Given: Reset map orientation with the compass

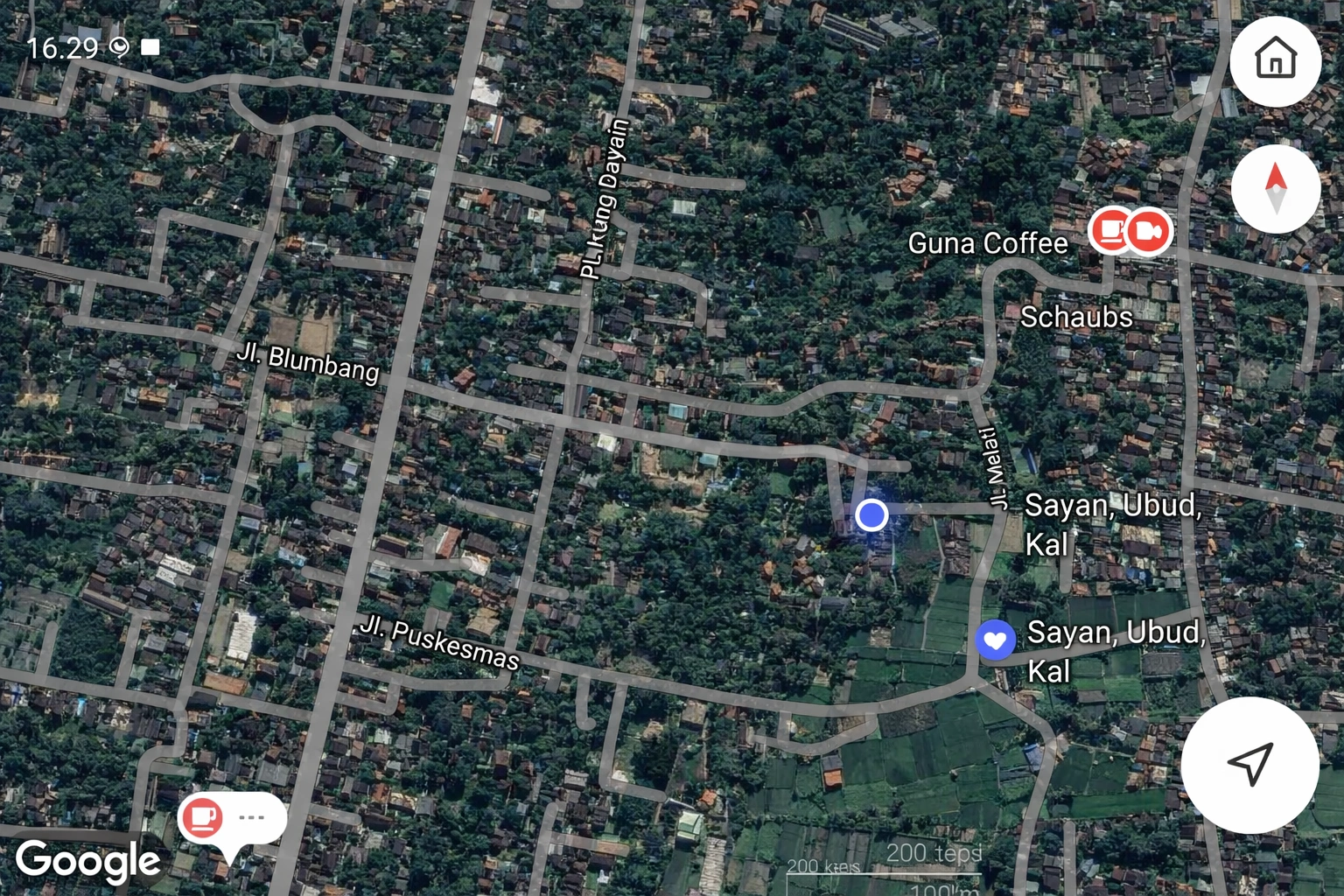Looking at the screenshot, I should pyautogui.click(x=1275, y=188).
